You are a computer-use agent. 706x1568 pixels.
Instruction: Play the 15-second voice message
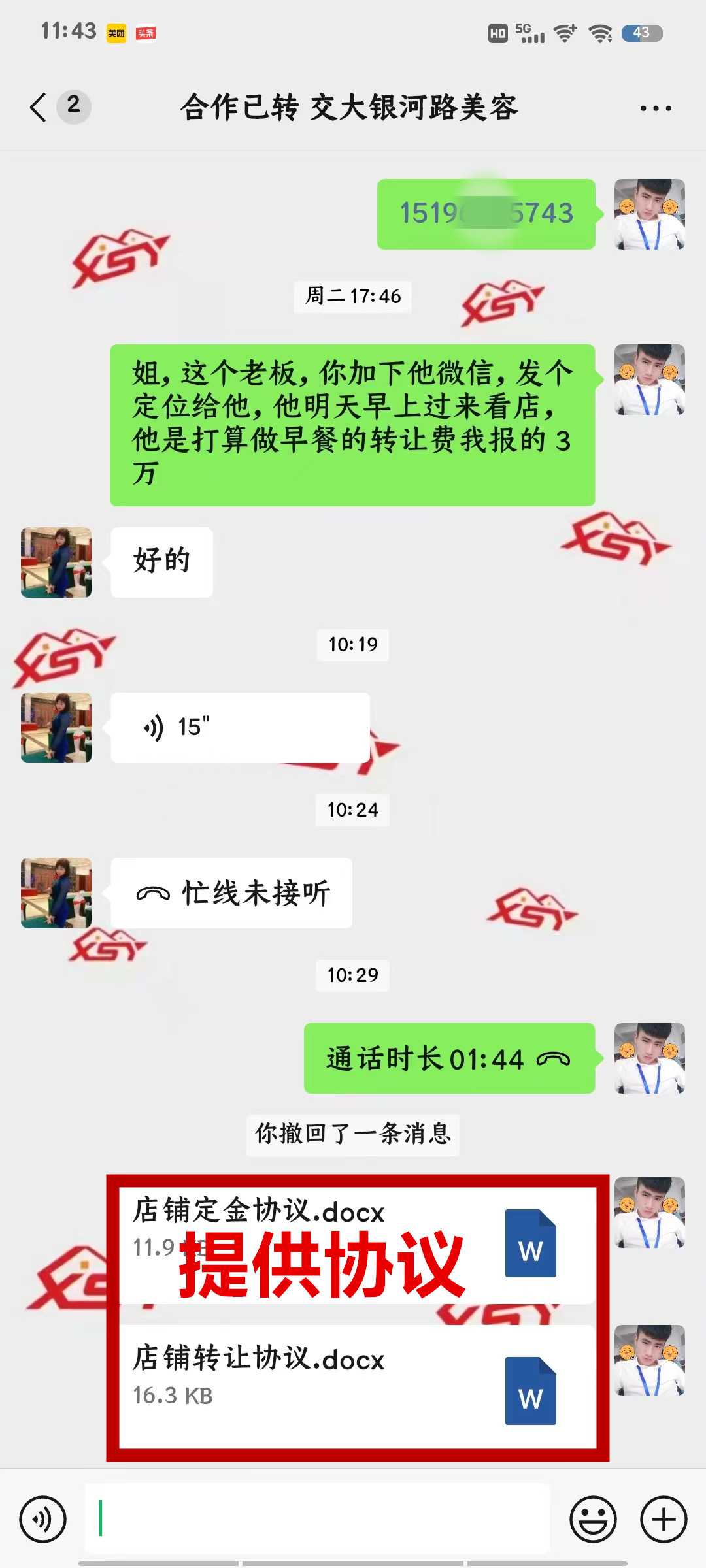click(x=239, y=727)
